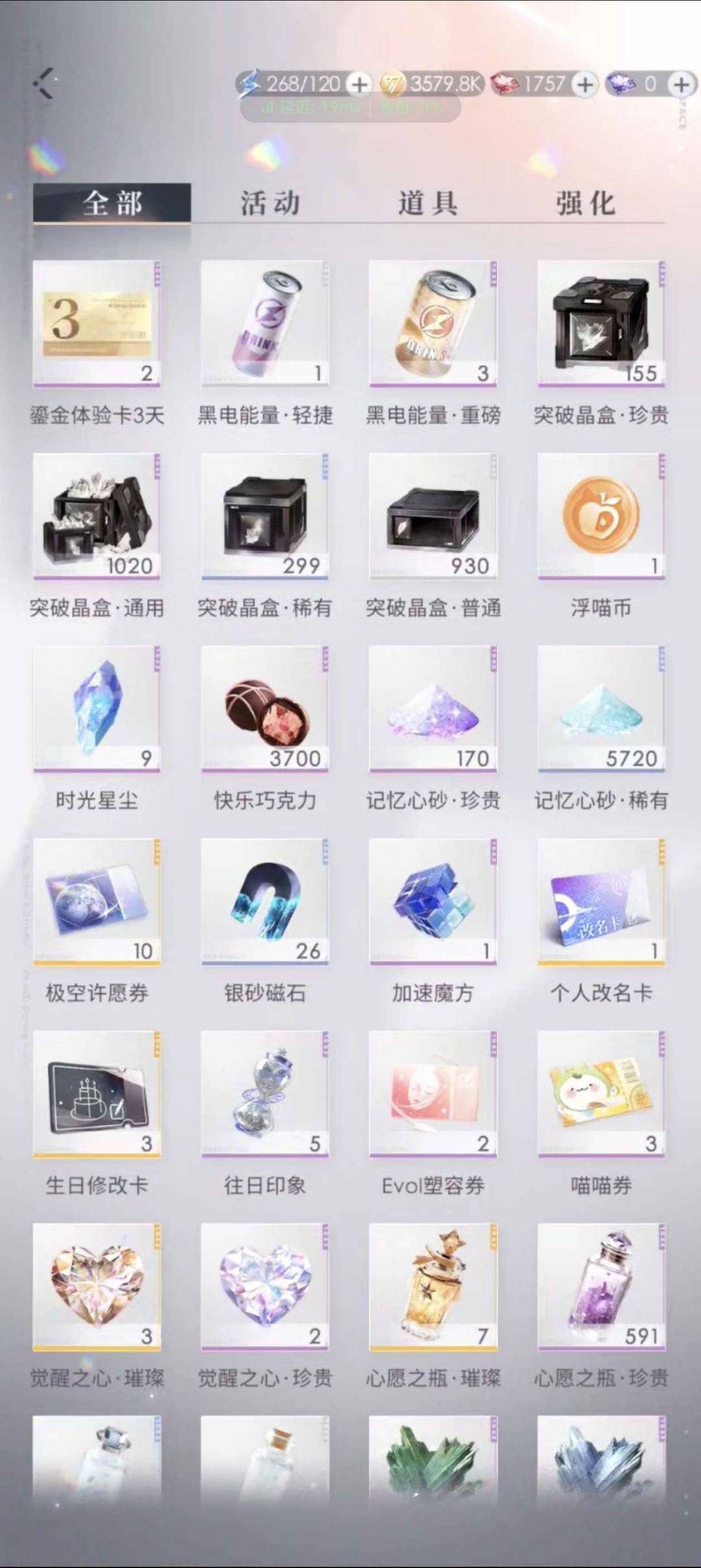Open the 快乐巧克力 chocolate item
701x1568 pixels.
tap(264, 710)
